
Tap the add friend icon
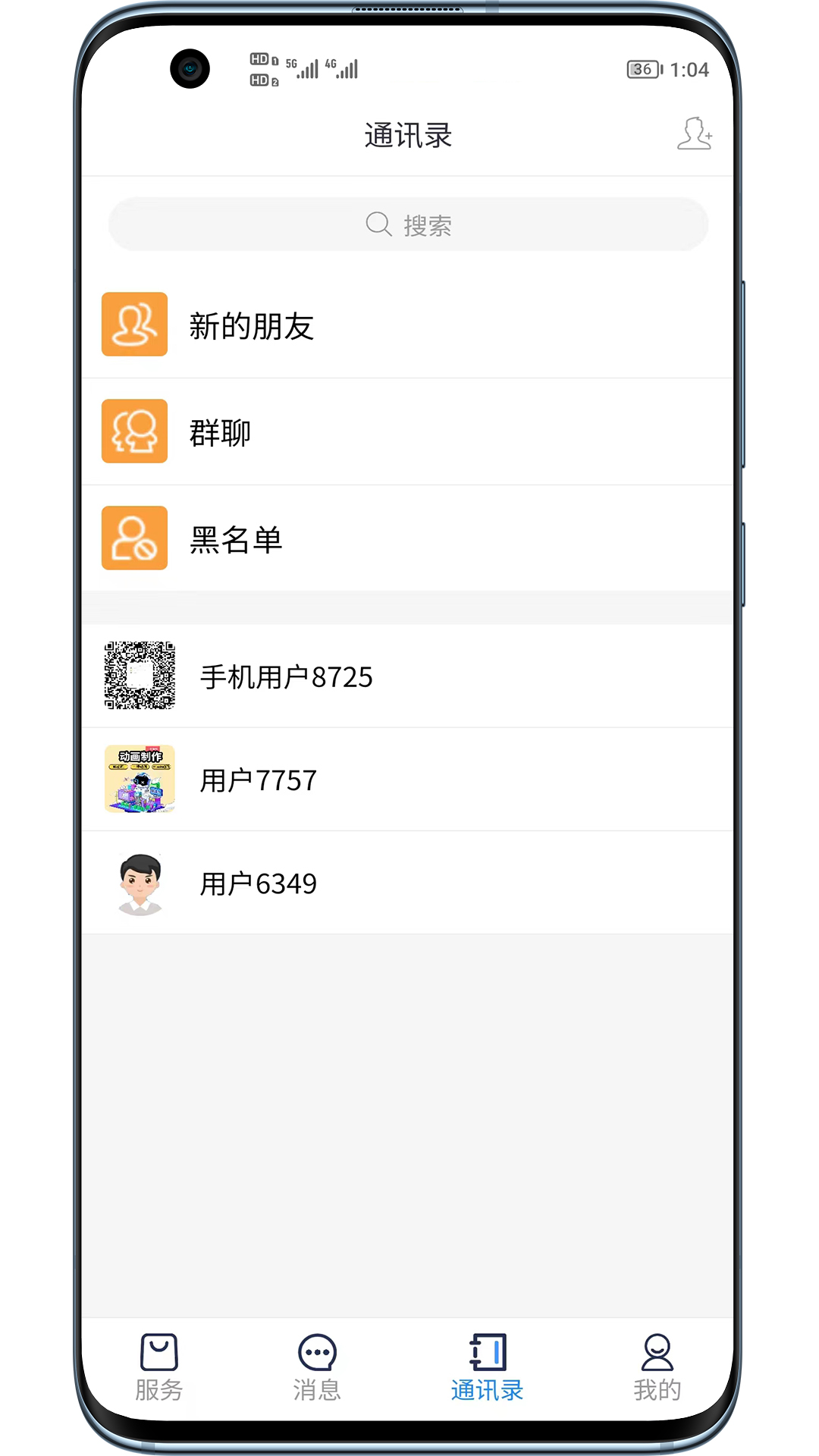(x=694, y=134)
